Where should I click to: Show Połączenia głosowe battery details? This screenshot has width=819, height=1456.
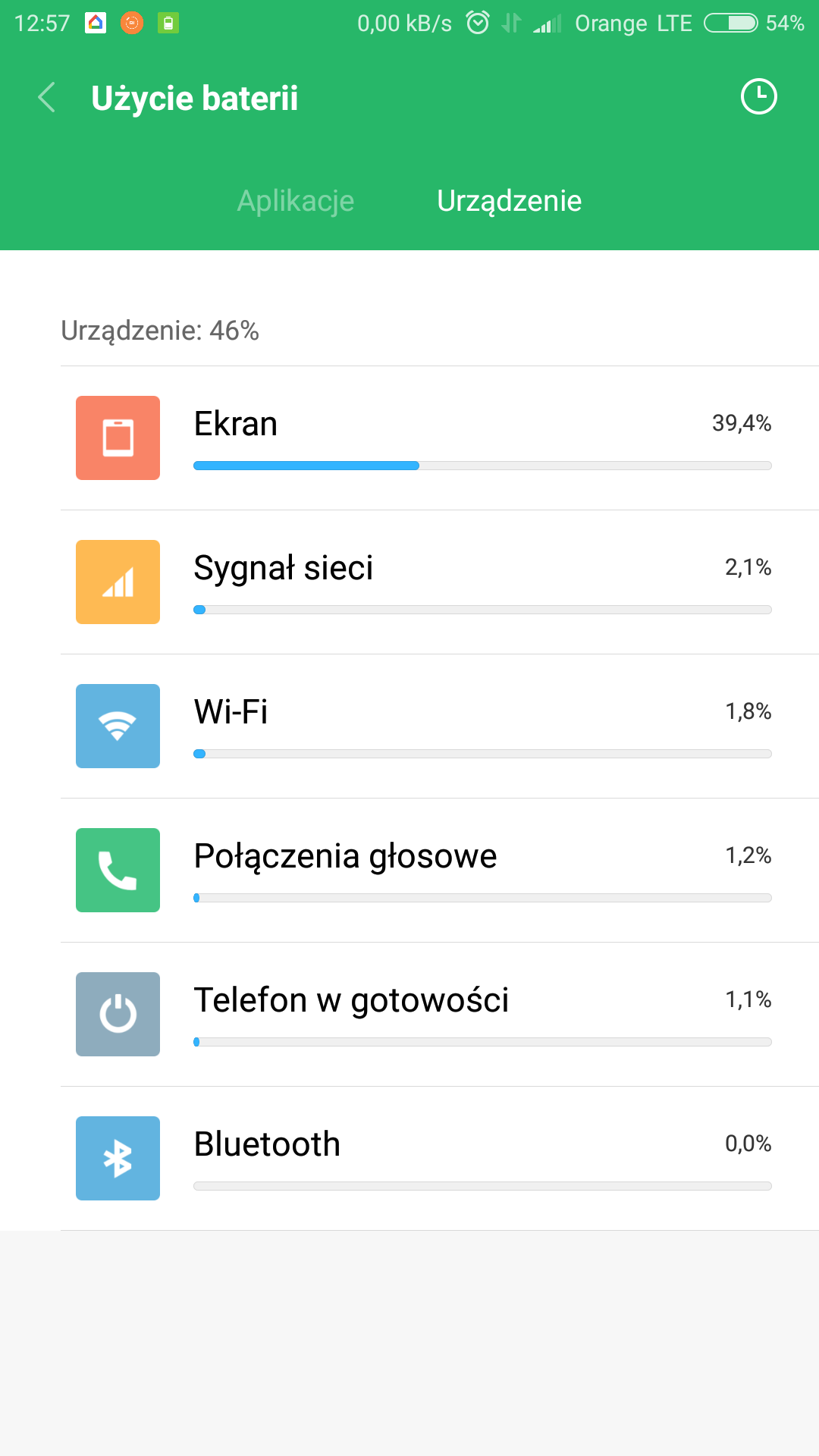[440, 871]
